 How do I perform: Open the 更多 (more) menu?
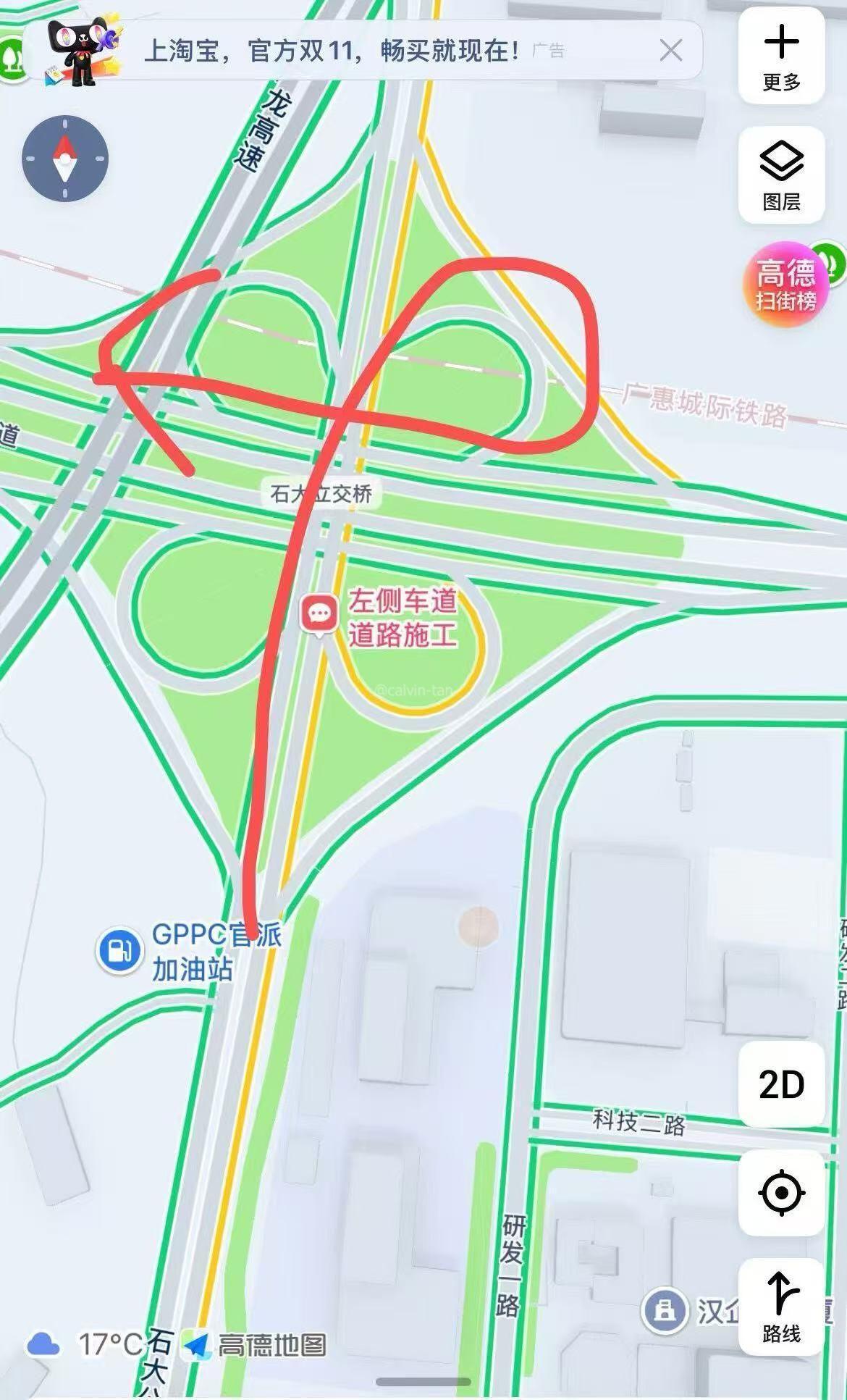point(781,56)
